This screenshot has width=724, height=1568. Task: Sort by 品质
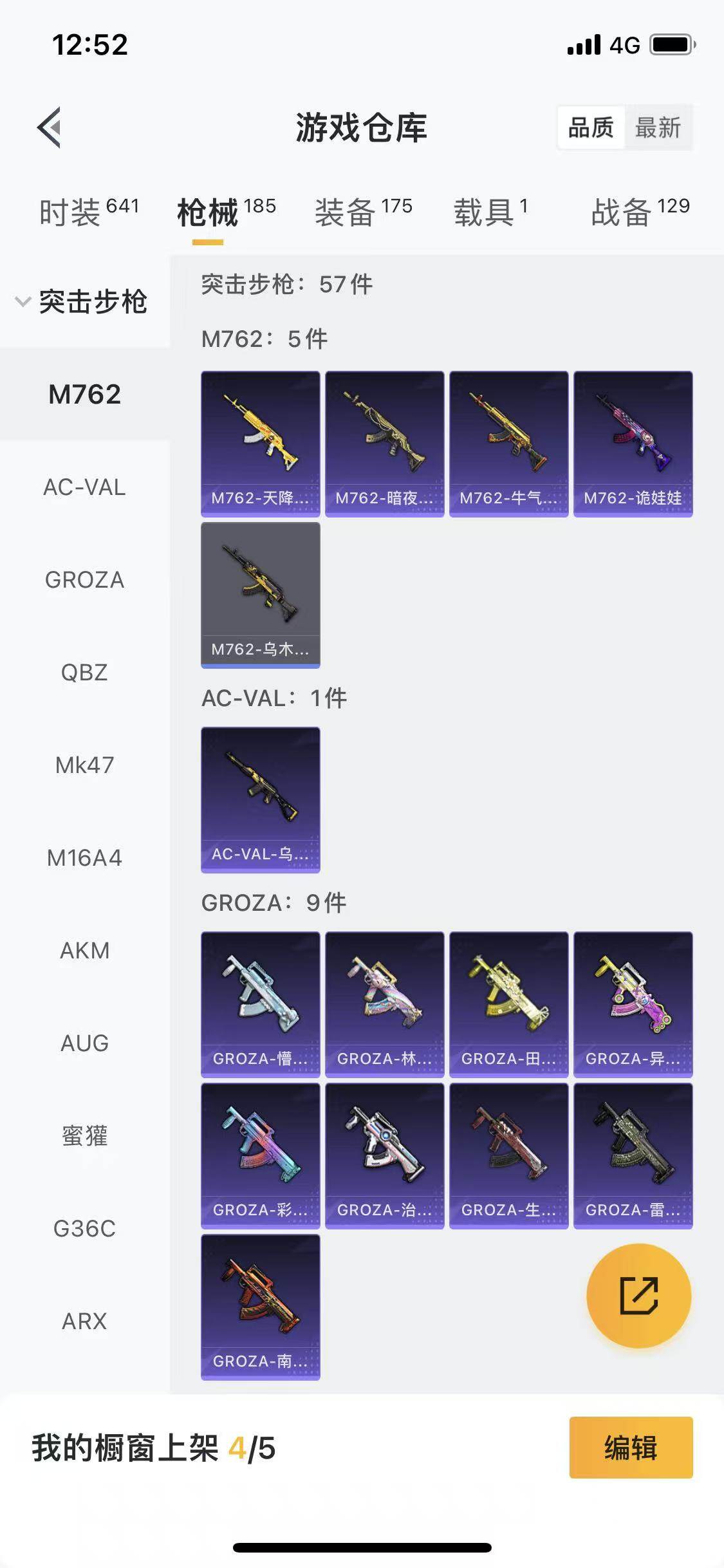click(591, 127)
